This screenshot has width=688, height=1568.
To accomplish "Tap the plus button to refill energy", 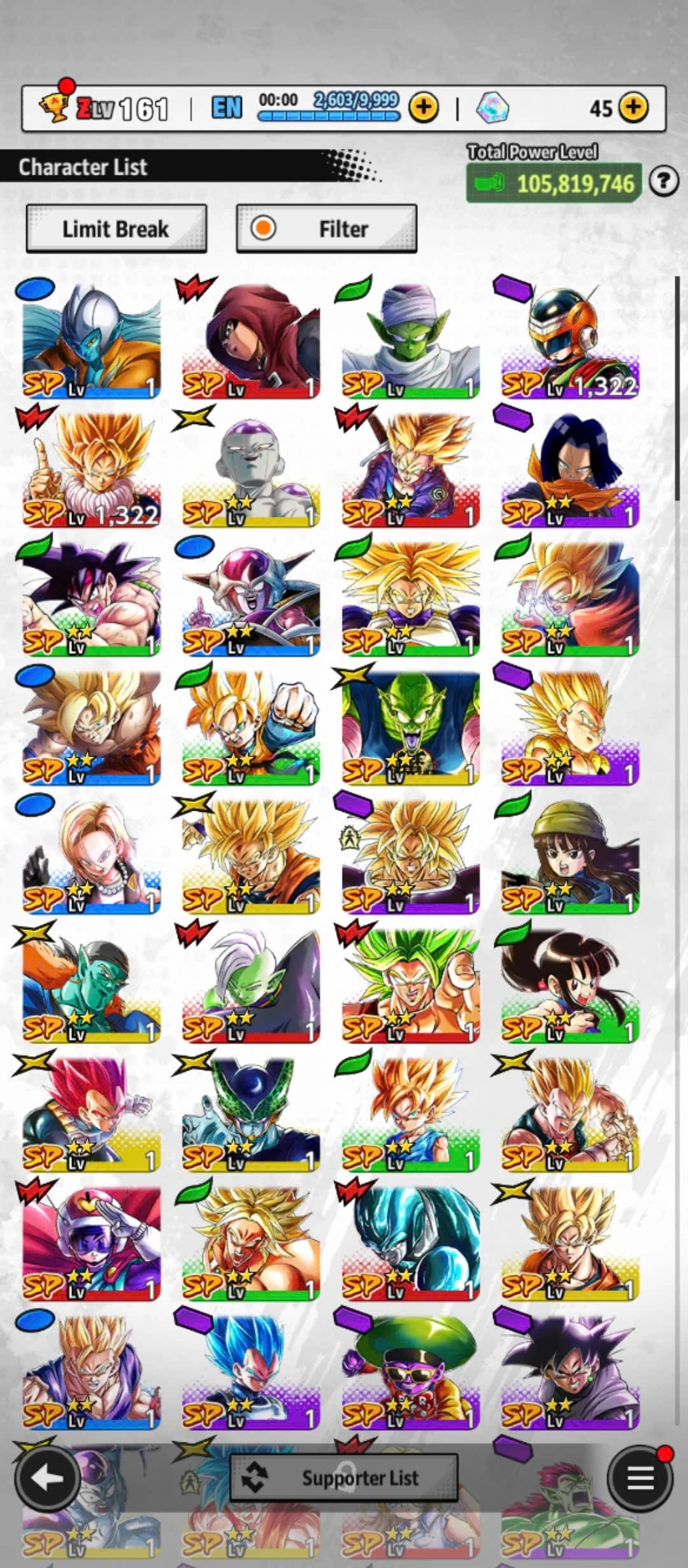I will pos(424,108).
